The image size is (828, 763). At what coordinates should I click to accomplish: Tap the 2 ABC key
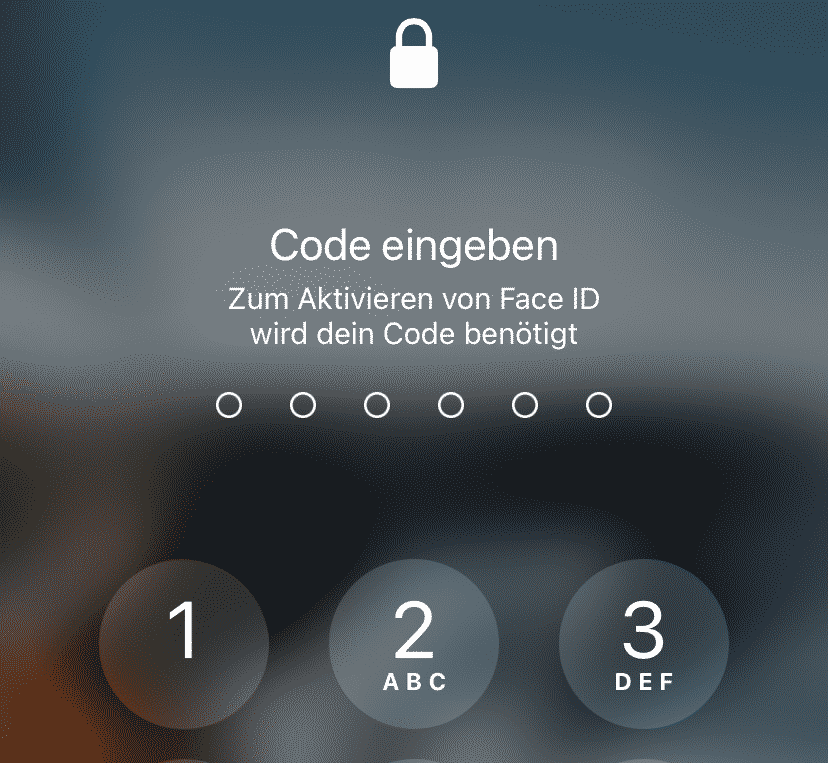coord(414,643)
